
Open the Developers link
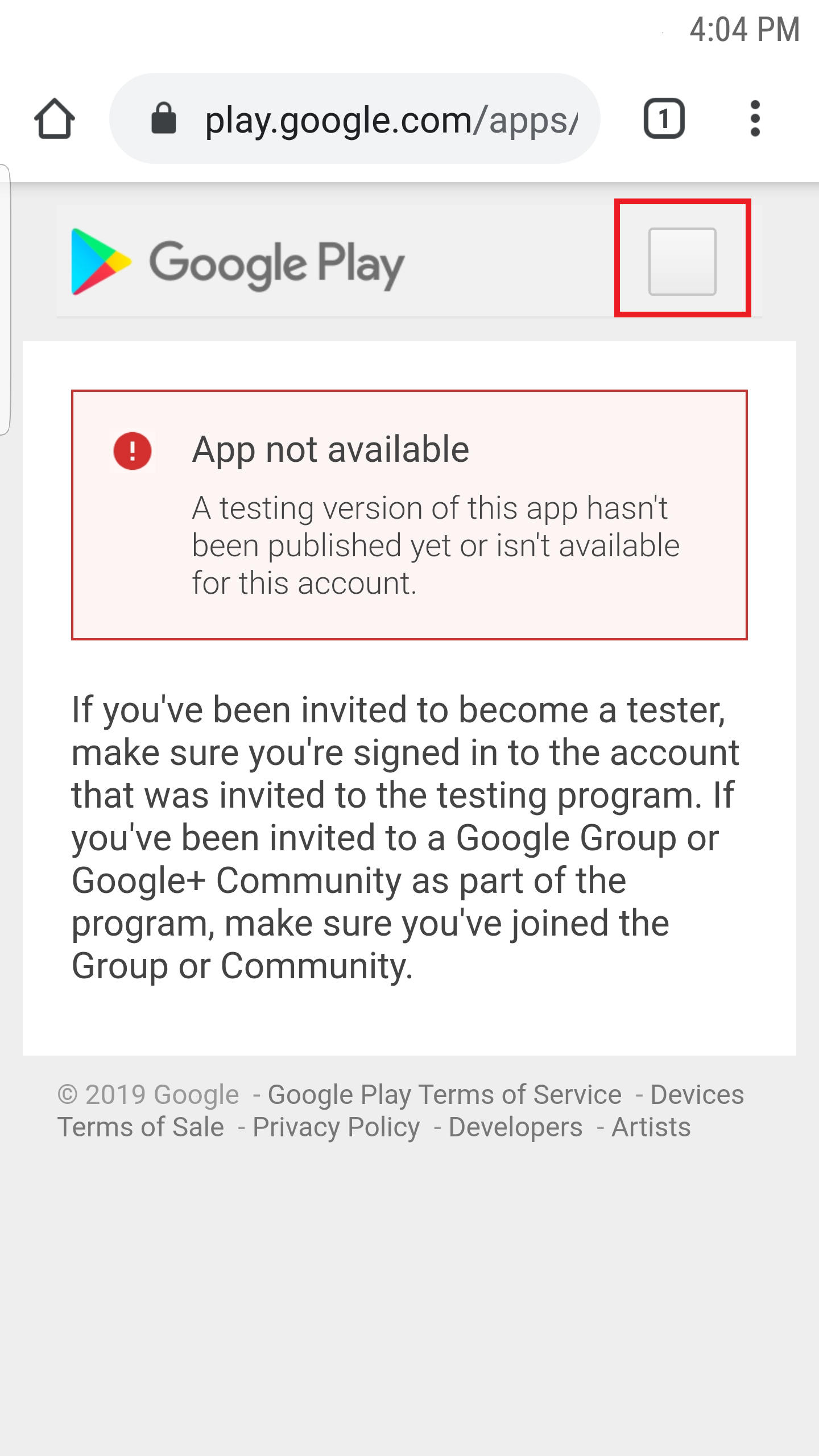pos(515,1127)
